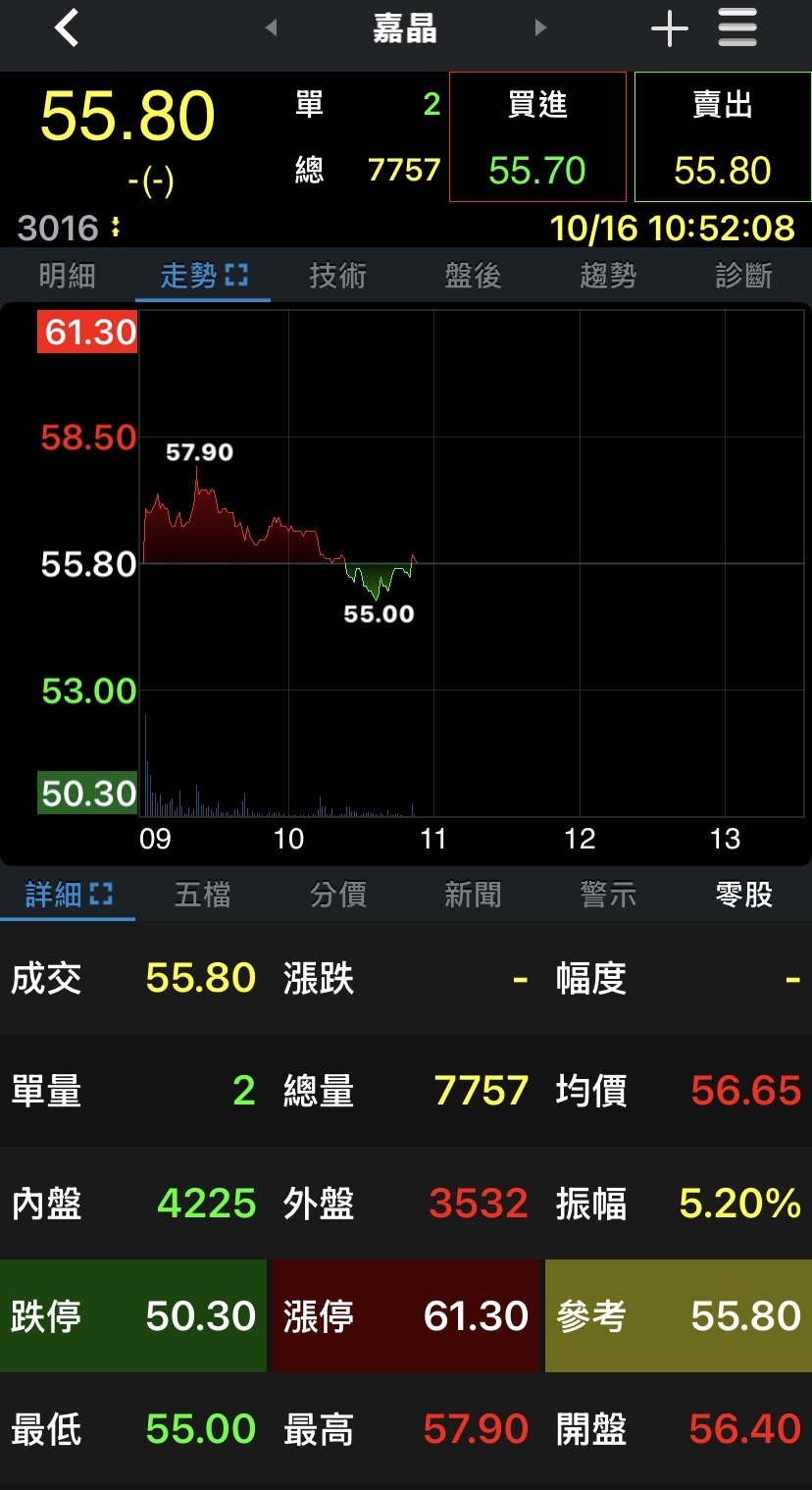Tap the 買進 buy button
Image resolution: width=812 pixels, height=1490 pixels.
tap(537, 137)
